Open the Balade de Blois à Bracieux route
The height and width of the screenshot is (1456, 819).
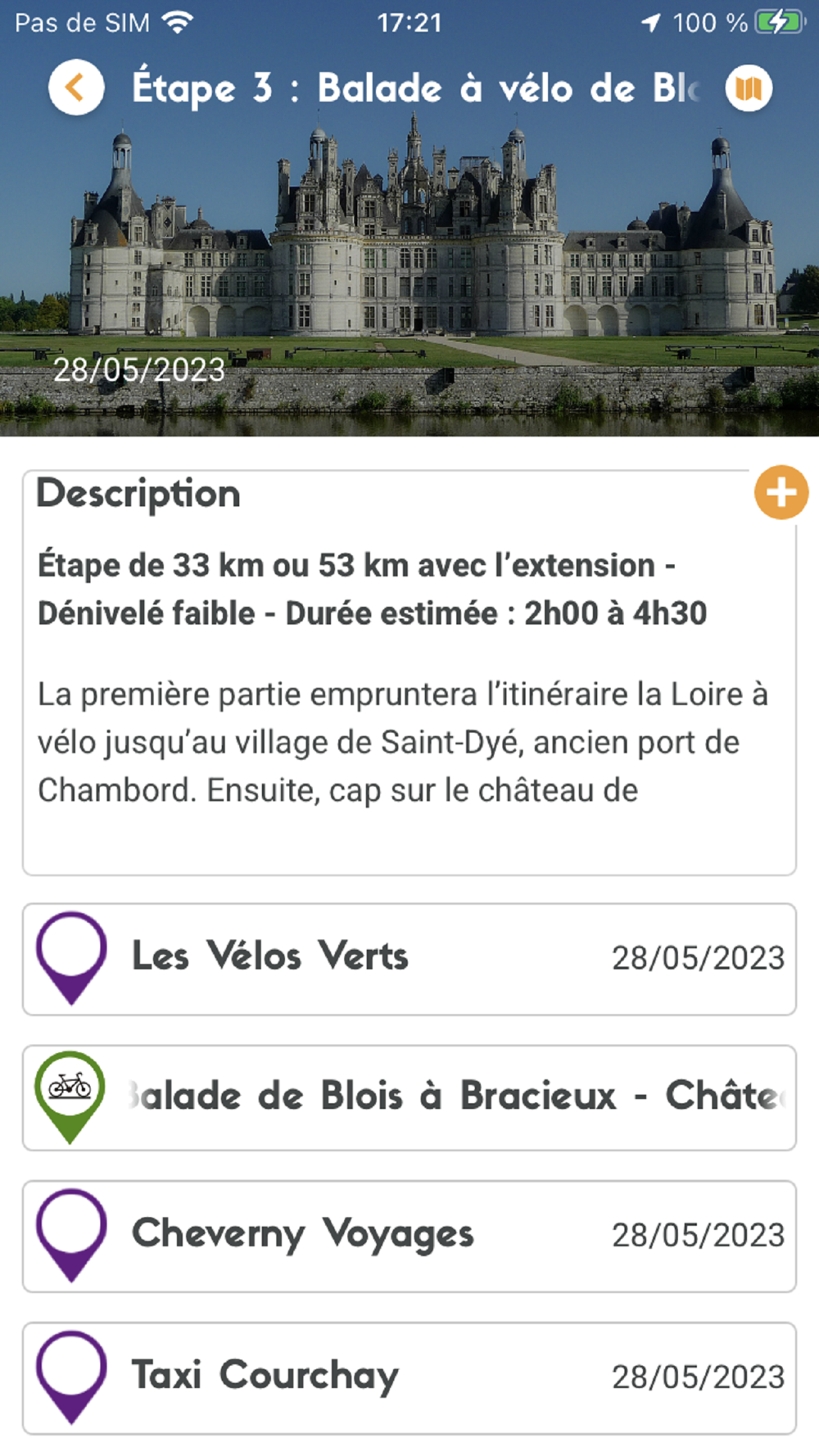[409, 1098]
